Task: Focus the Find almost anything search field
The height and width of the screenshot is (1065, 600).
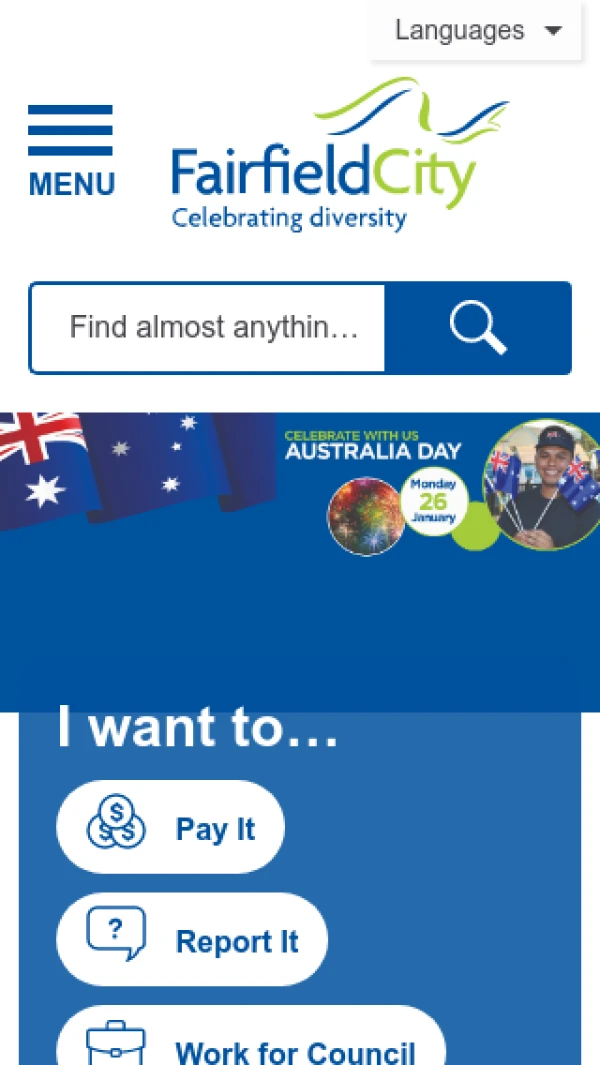Action: 209,328
